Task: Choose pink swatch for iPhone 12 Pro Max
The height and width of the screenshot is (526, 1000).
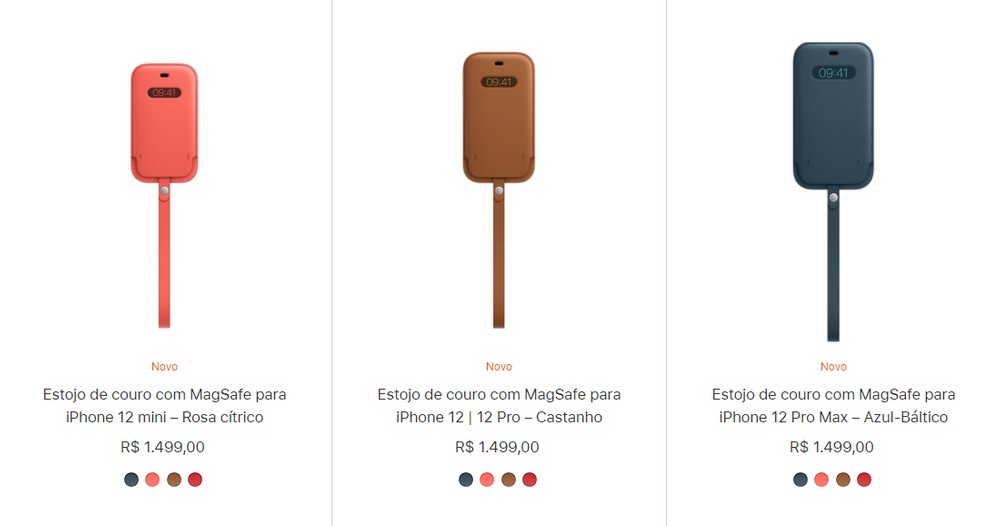Action: (x=821, y=480)
